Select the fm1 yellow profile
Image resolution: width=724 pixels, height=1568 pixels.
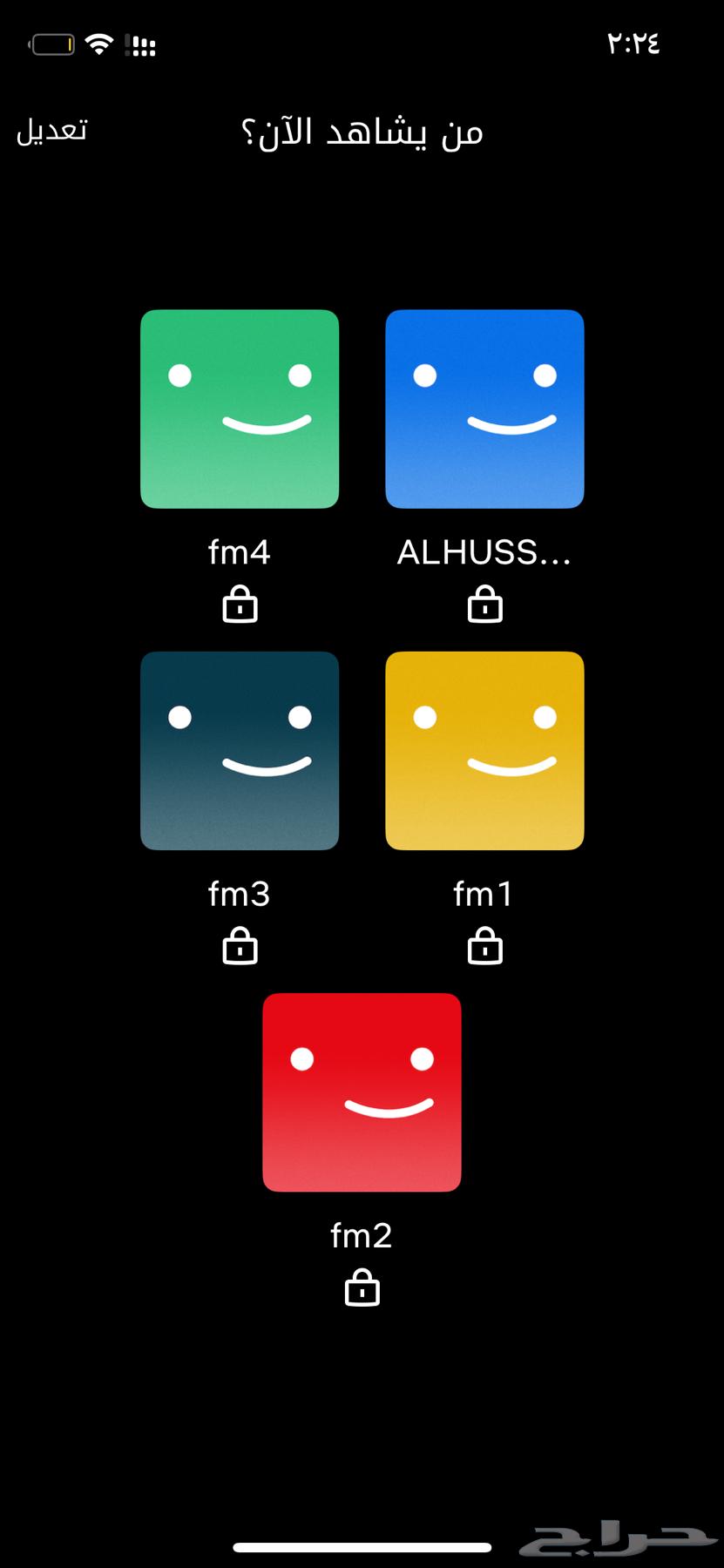click(x=484, y=750)
